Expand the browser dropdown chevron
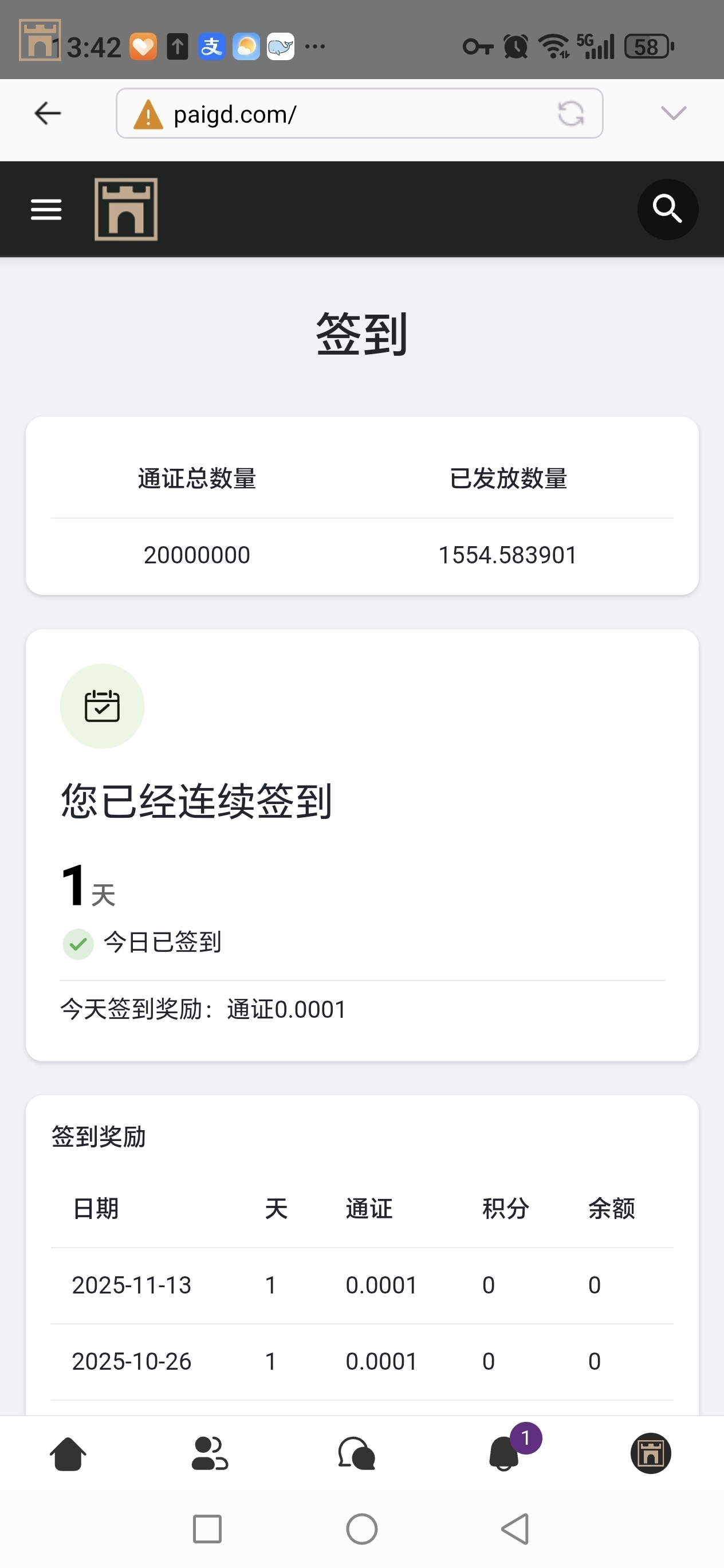 (x=673, y=113)
